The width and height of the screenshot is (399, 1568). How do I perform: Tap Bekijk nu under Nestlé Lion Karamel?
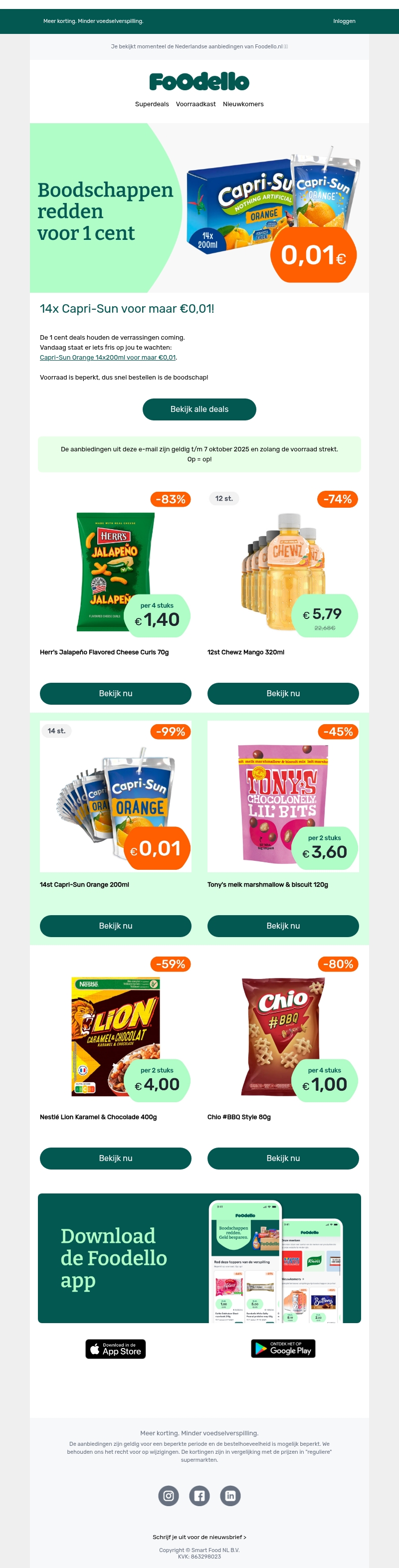tap(116, 1159)
